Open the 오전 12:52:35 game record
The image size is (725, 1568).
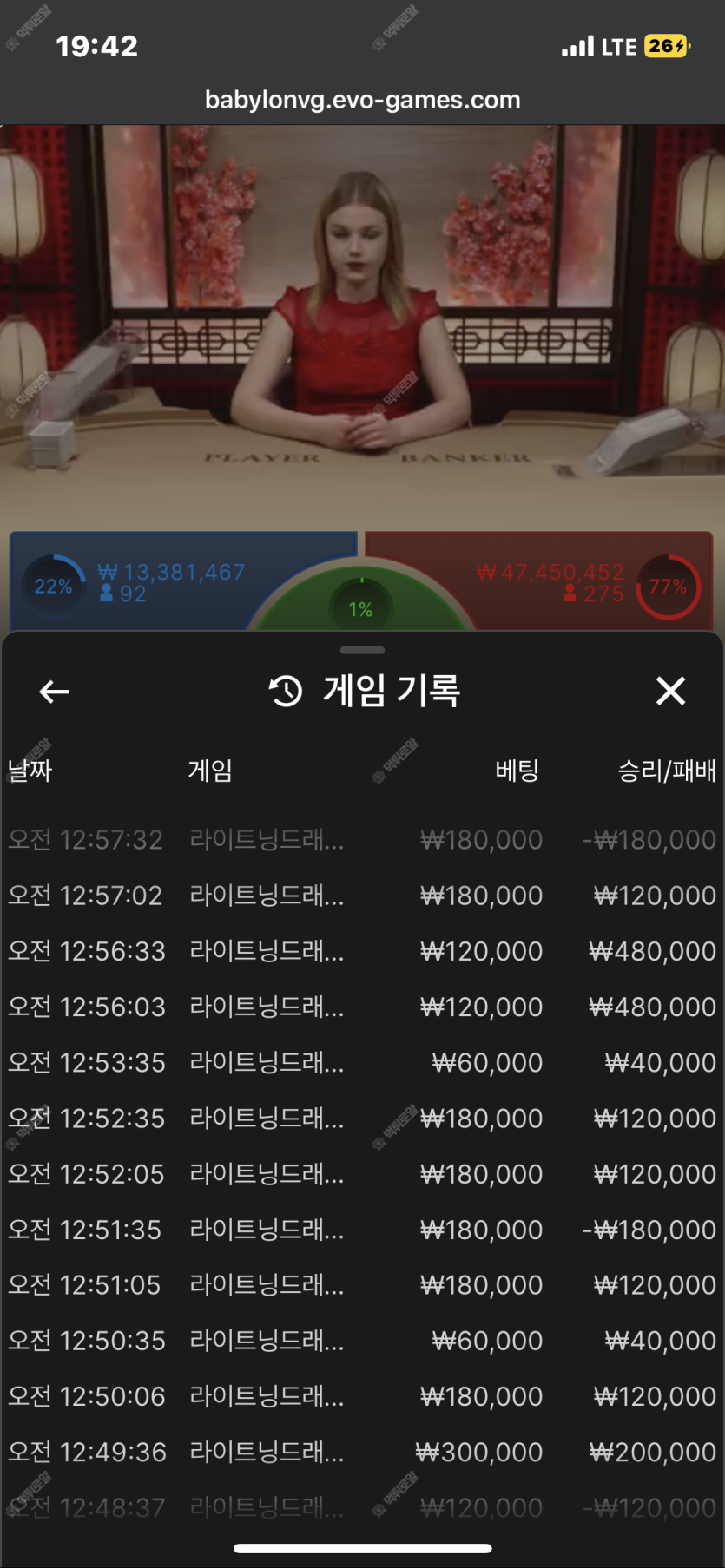[362, 1119]
